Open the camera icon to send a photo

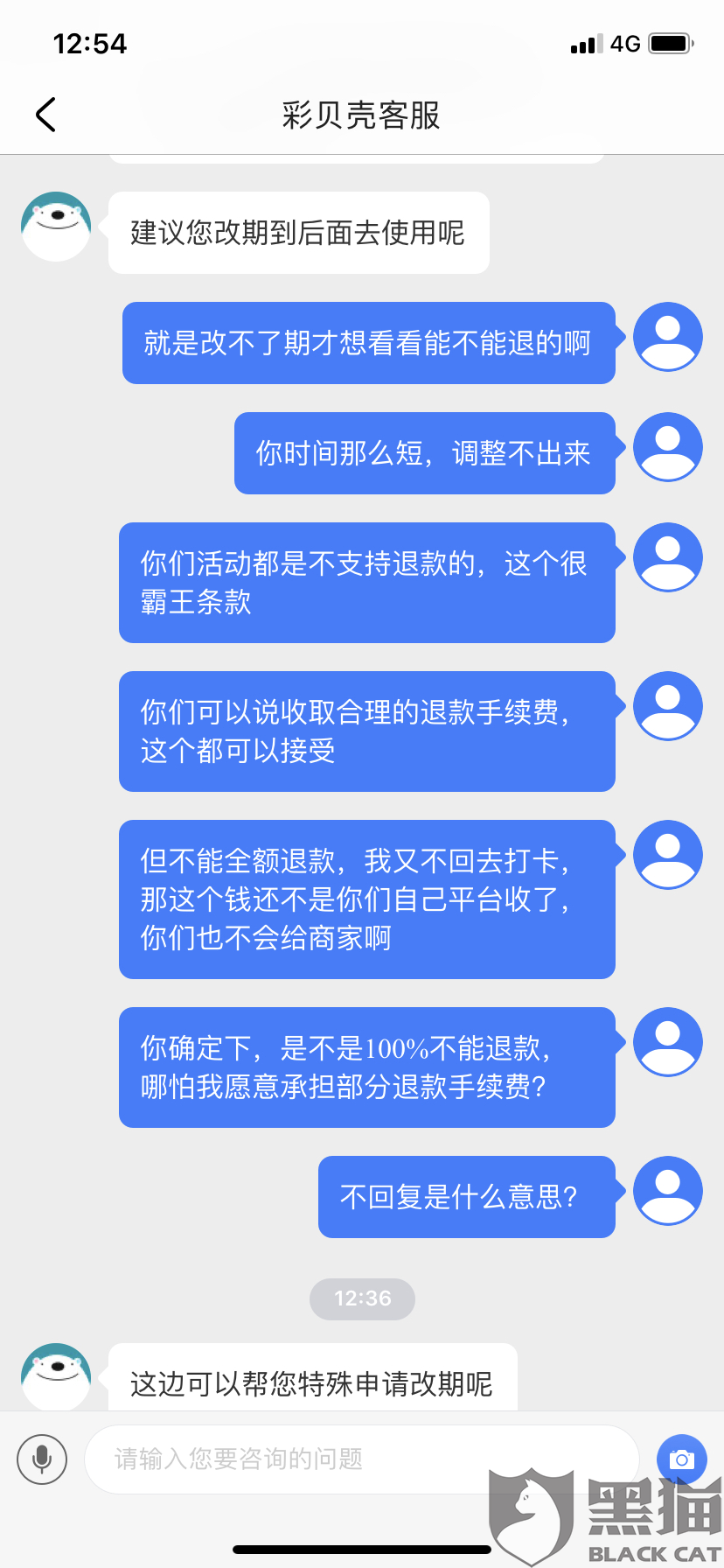(x=680, y=1459)
